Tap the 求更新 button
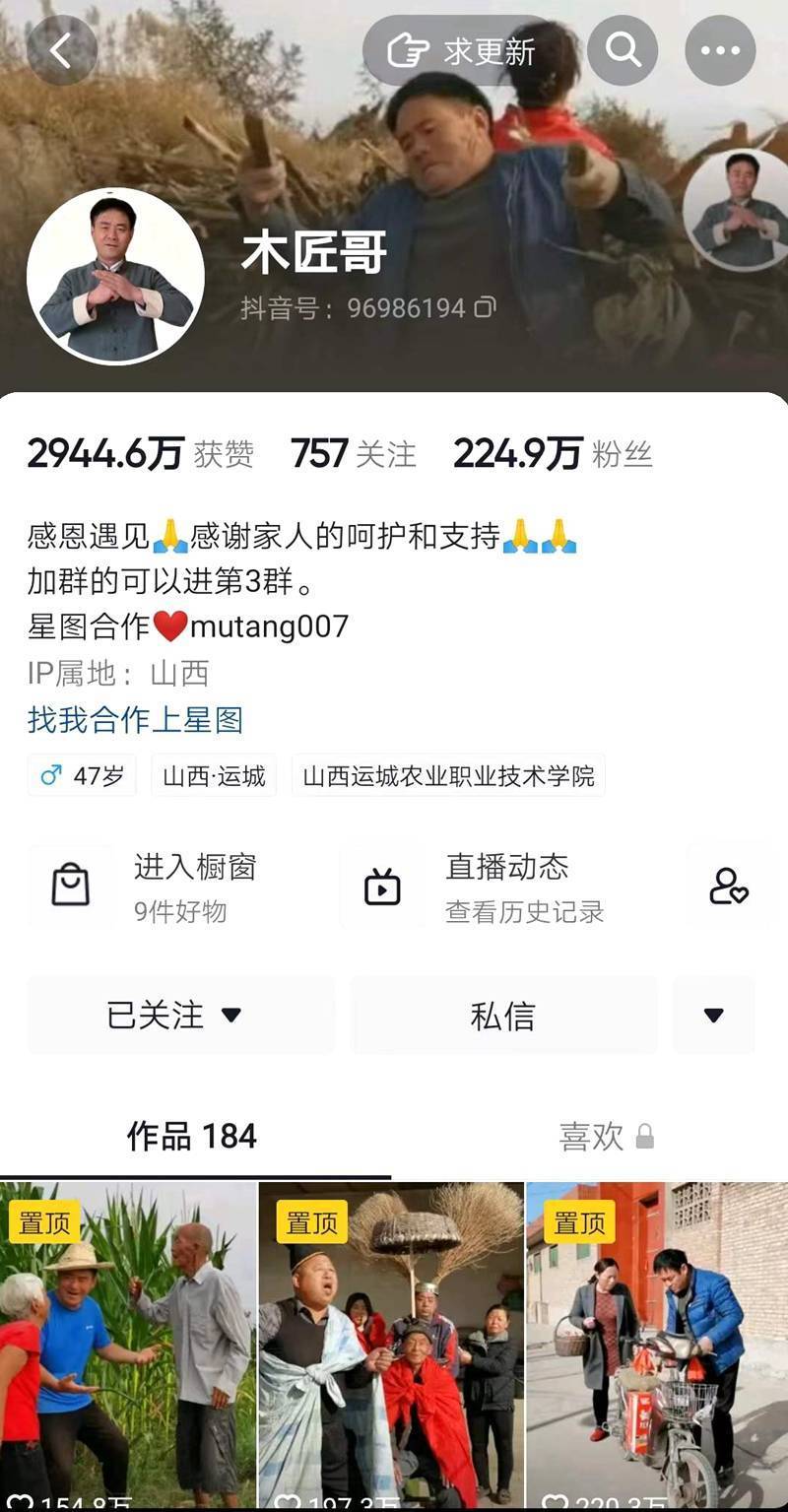The width and height of the screenshot is (788, 1512). click(x=463, y=50)
